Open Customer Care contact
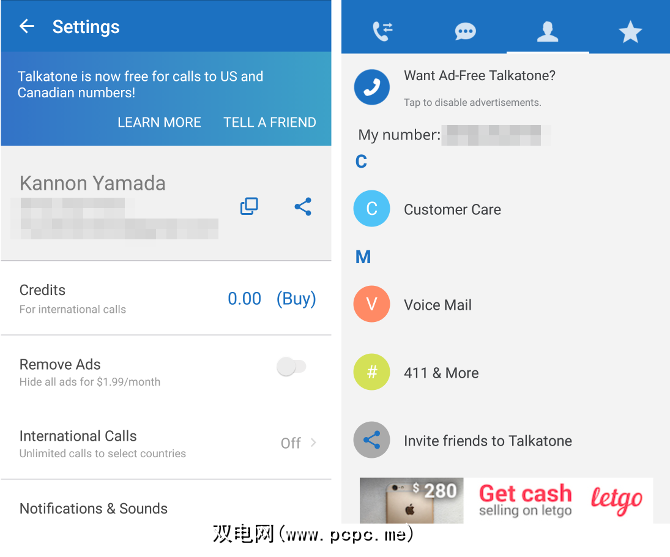This screenshot has width=670, height=557. (x=452, y=209)
